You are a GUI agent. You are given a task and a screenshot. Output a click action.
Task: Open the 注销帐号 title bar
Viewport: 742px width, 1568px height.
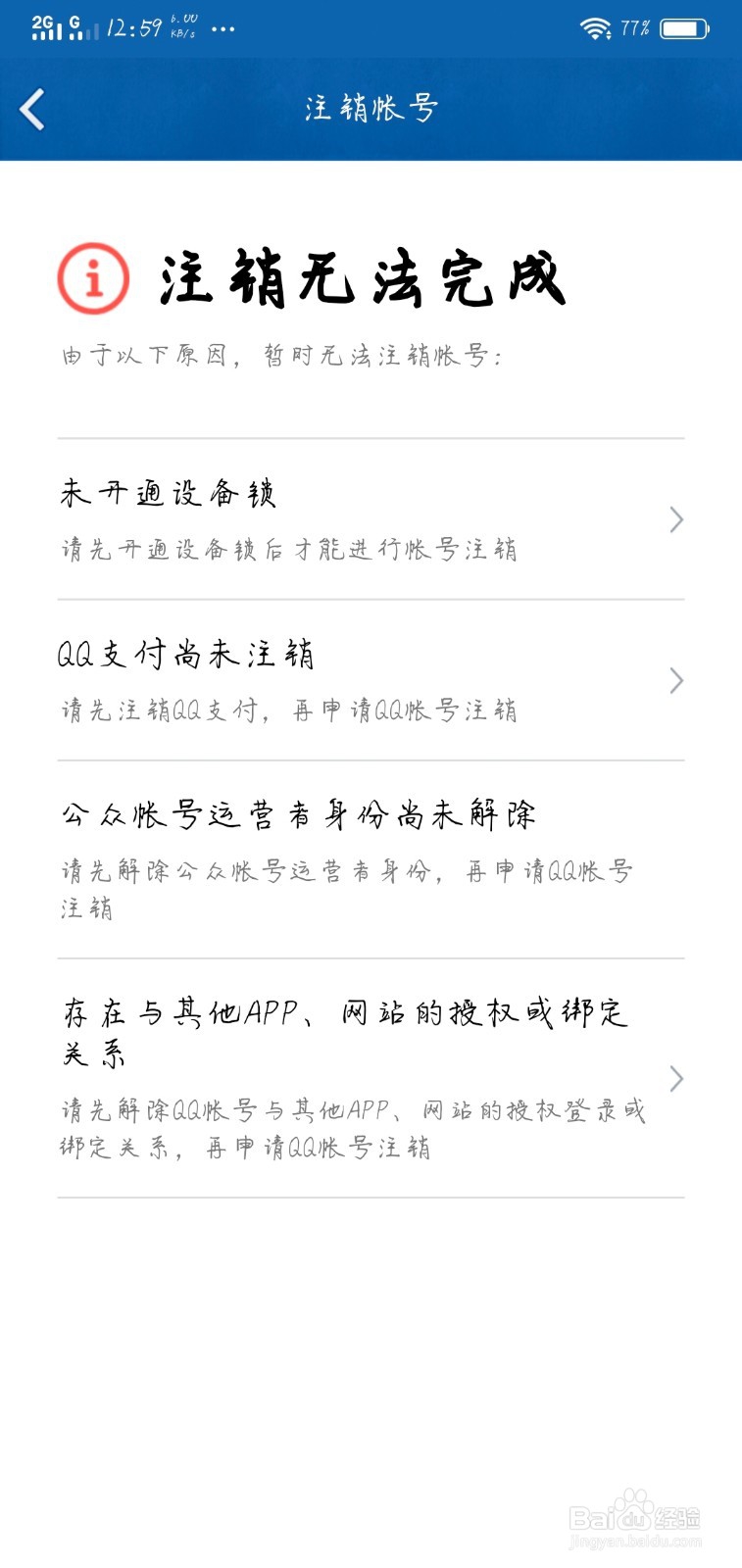[x=371, y=108]
